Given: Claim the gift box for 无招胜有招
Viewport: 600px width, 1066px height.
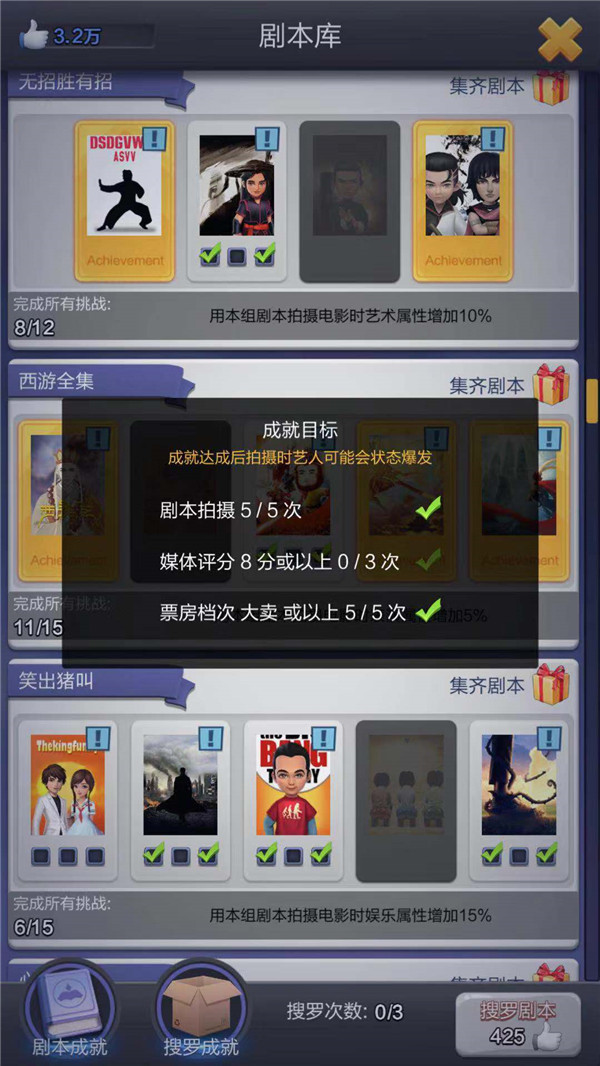Looking at the screenshot, I should click(x=550, y=87).
